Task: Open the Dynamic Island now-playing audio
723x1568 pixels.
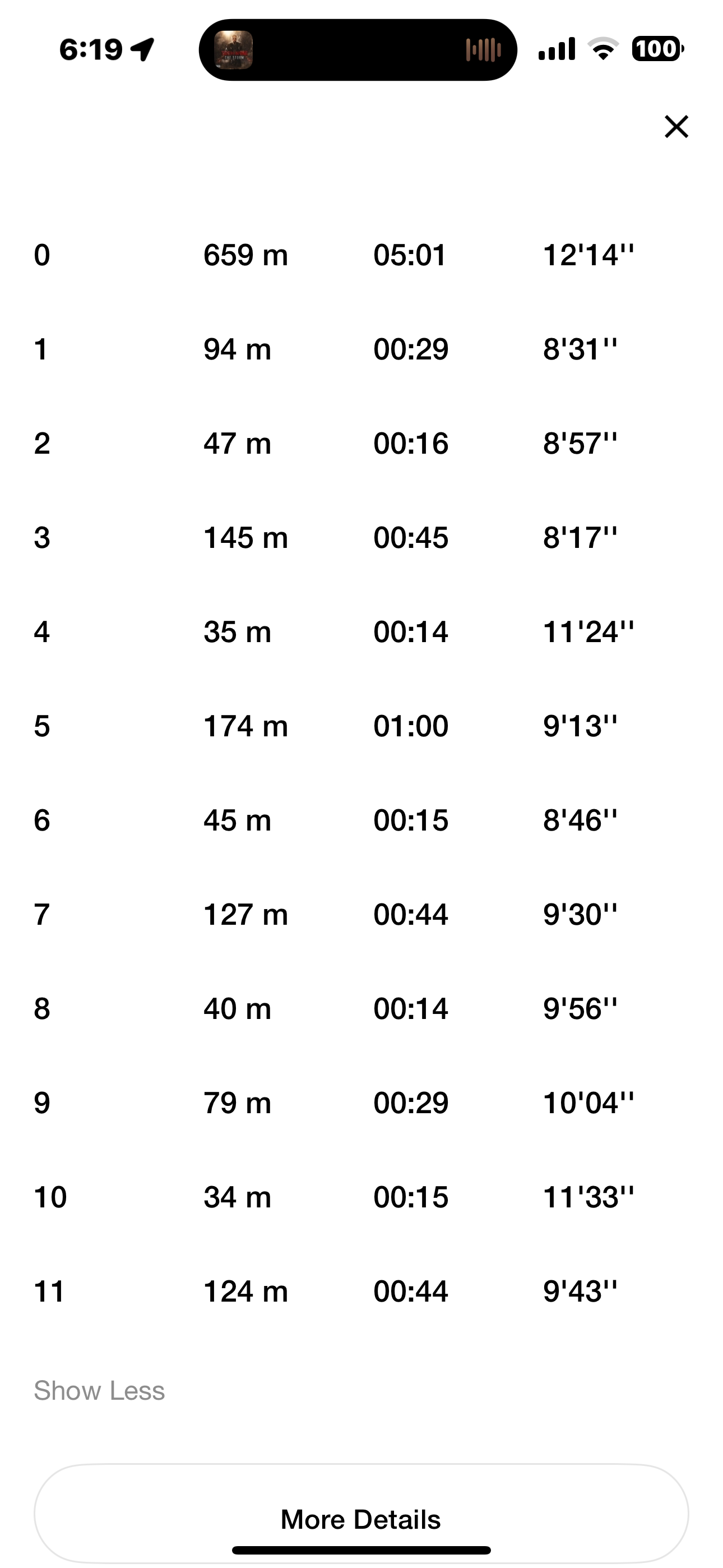Action: point(358,50)
